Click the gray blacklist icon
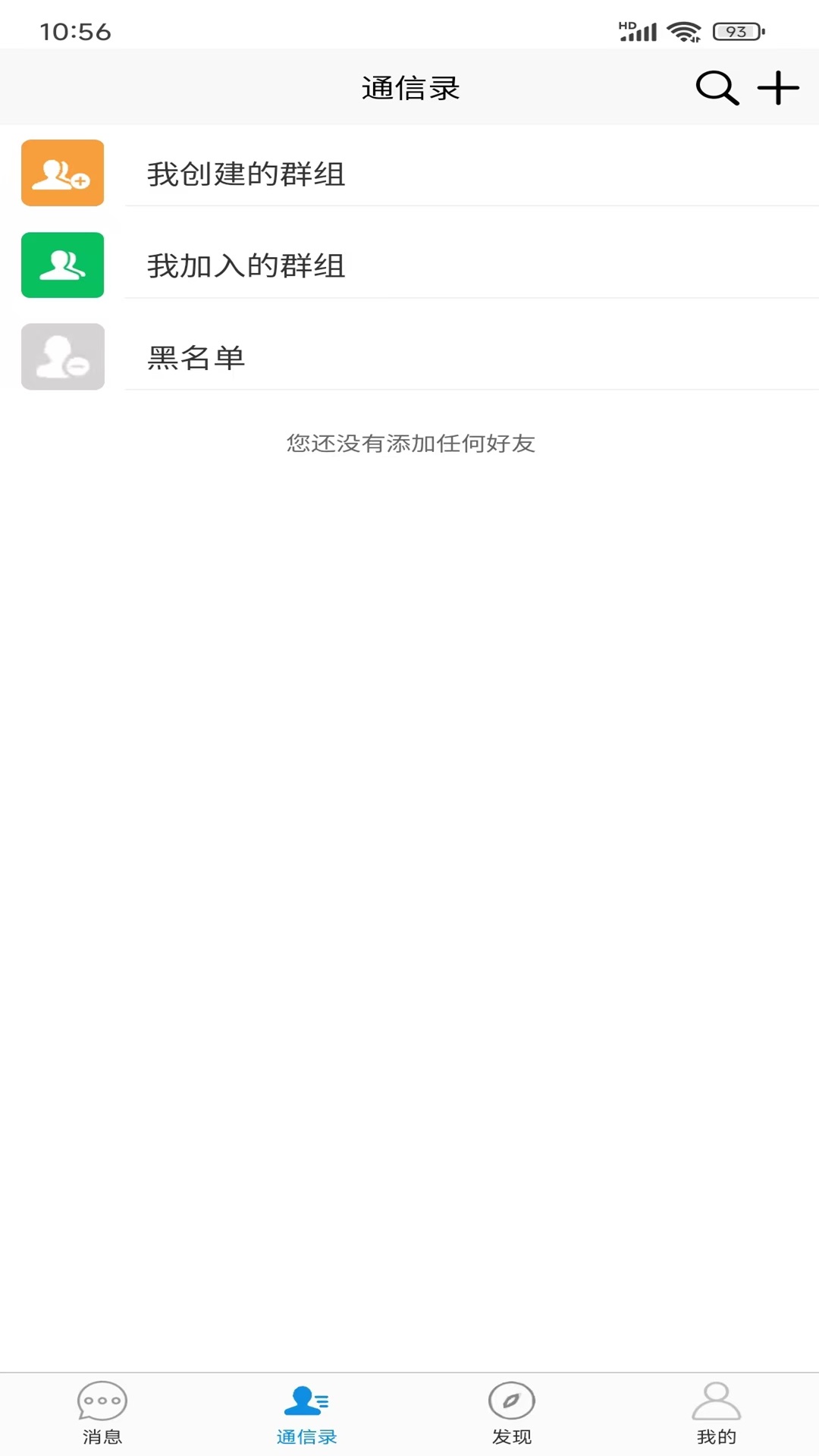Screen dimensions: 819x1456 click(x=63, y=356)
